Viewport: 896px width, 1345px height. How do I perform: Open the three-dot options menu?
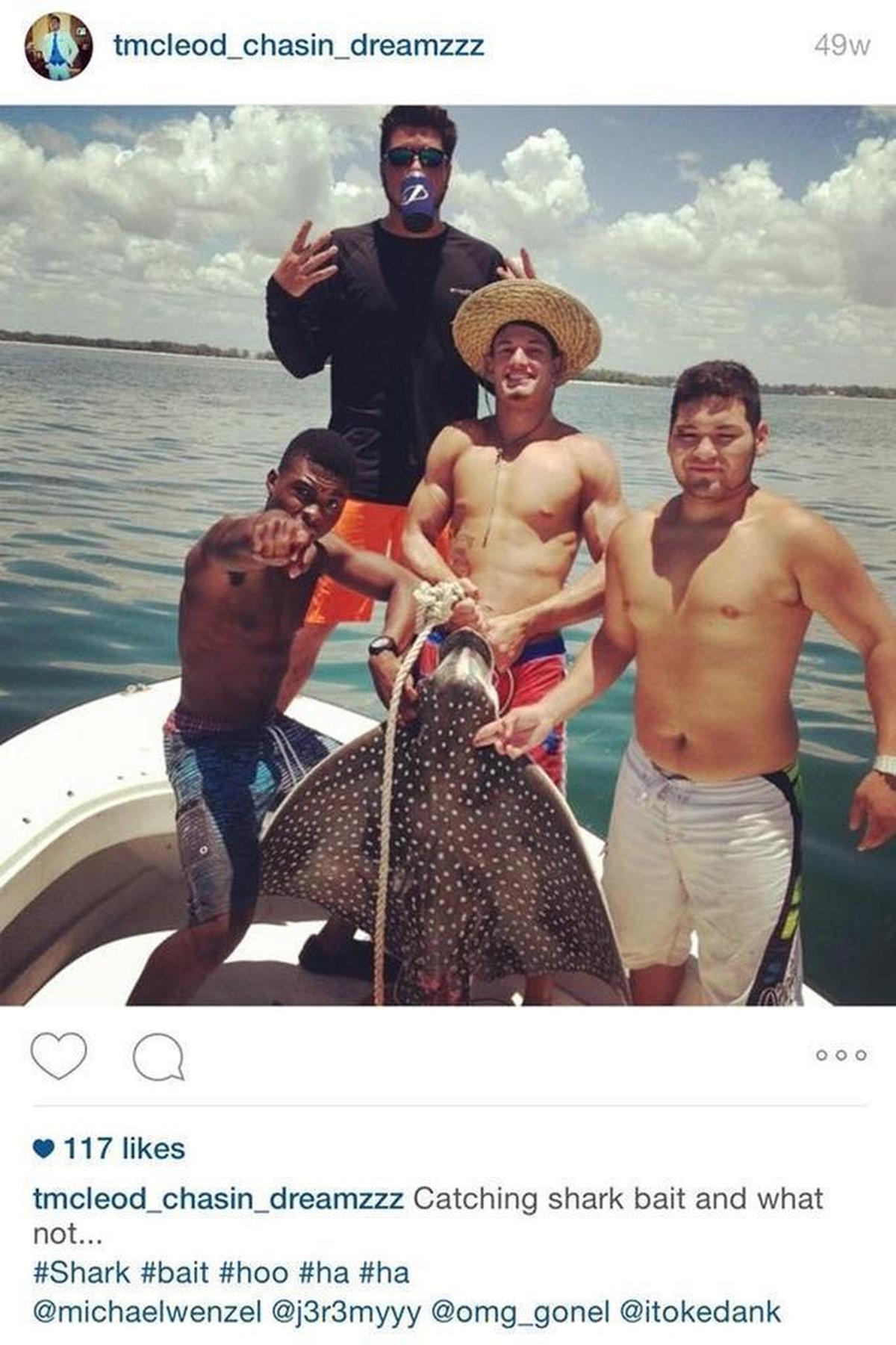(841, 1055)
